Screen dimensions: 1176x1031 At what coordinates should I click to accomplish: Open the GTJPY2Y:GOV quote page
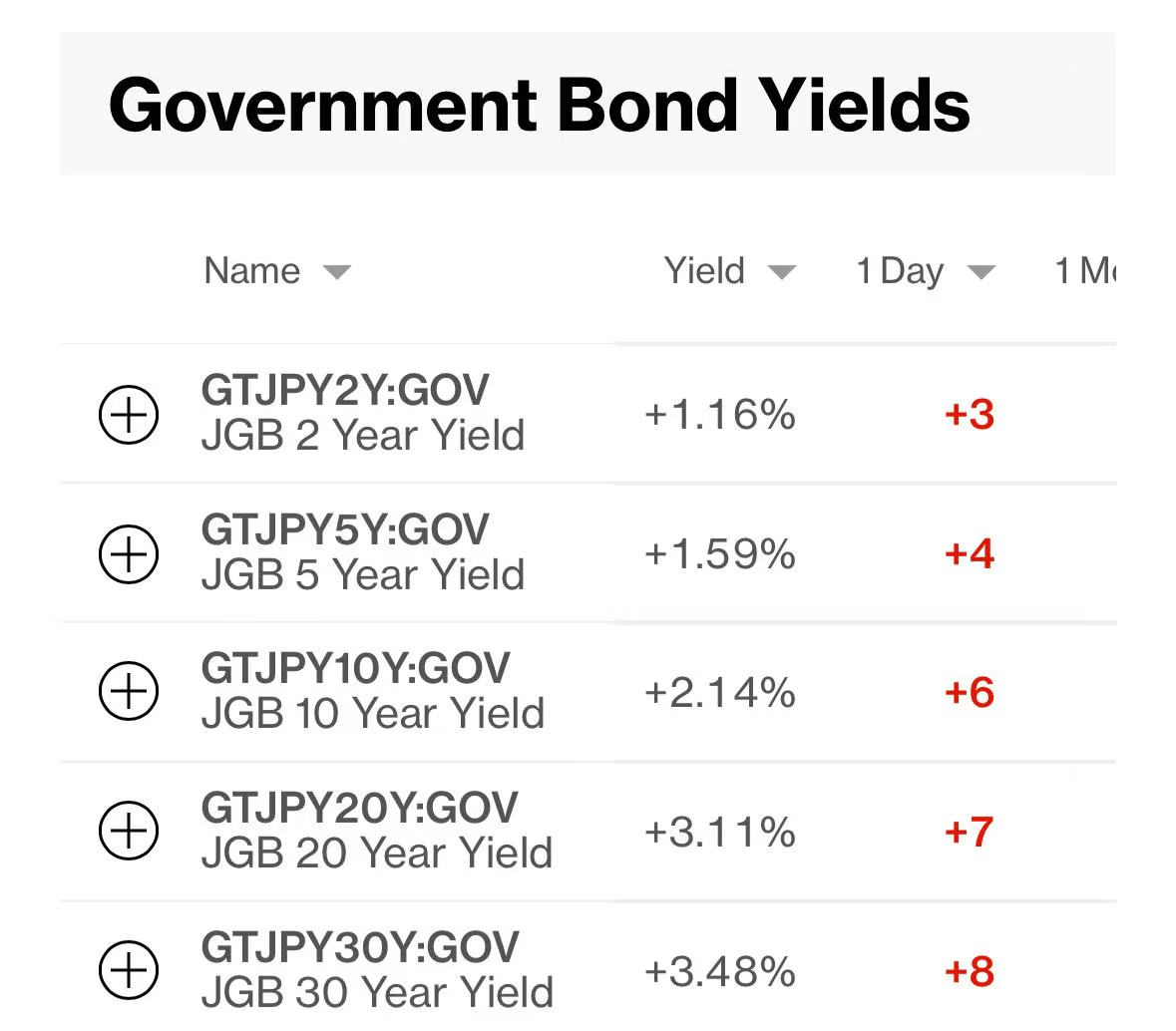coord(345,391)
